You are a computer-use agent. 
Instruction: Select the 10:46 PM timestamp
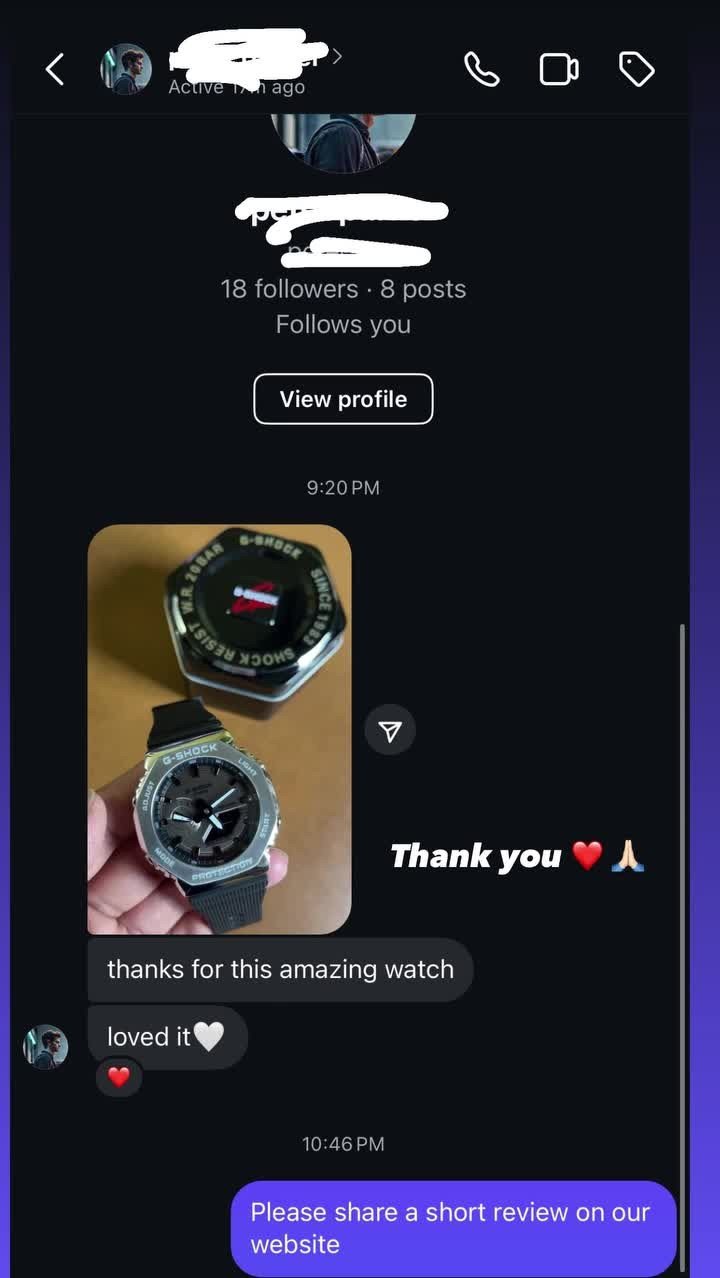coord(343,1143)
